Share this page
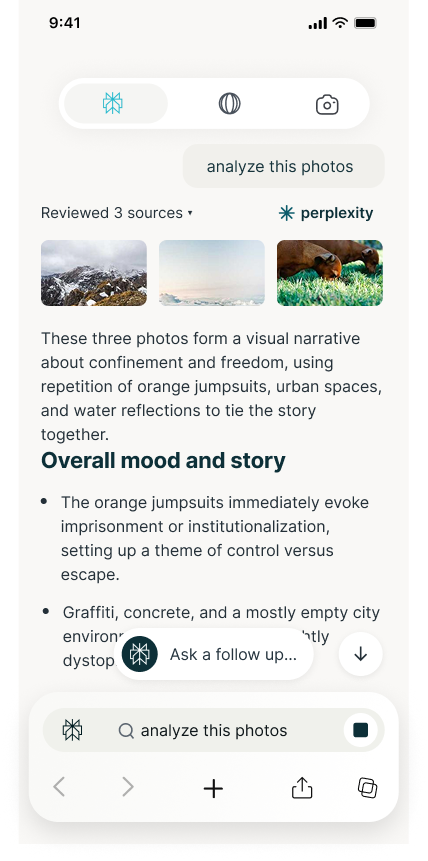This screenshot has height=861, width=428. tap(302, 788)
